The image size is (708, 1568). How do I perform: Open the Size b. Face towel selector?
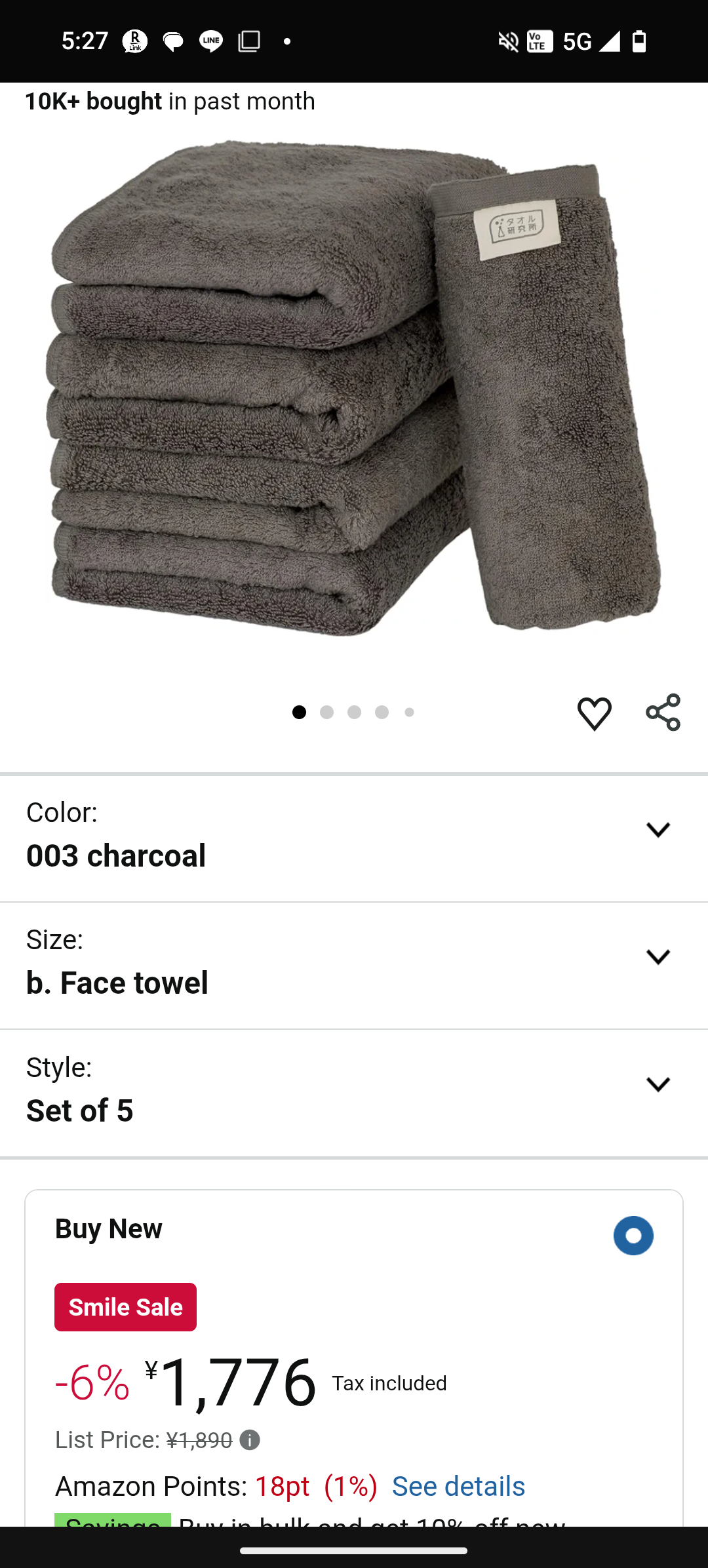click(658, 957)
